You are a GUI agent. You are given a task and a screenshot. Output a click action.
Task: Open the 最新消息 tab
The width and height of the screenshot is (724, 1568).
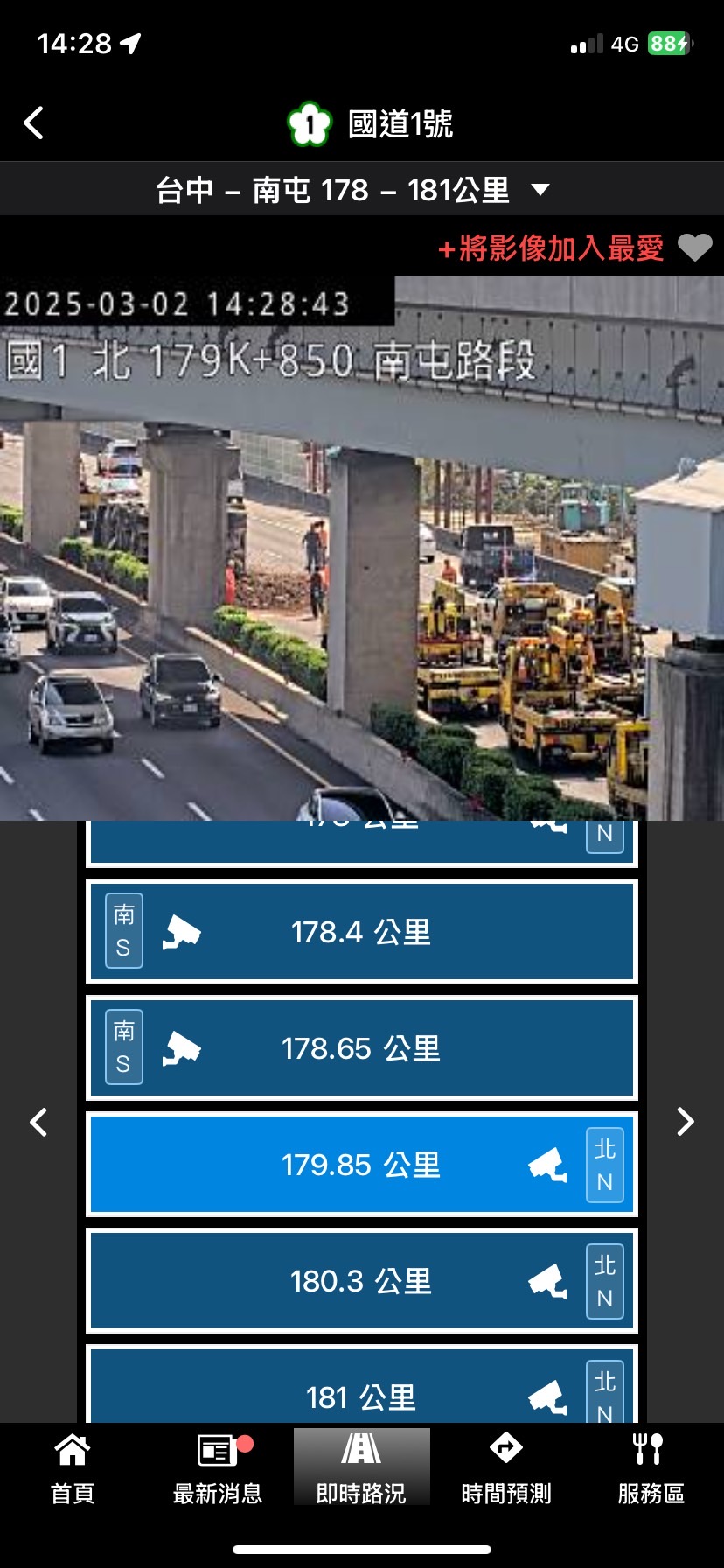pyautogui.click(x=218, y=1470)
